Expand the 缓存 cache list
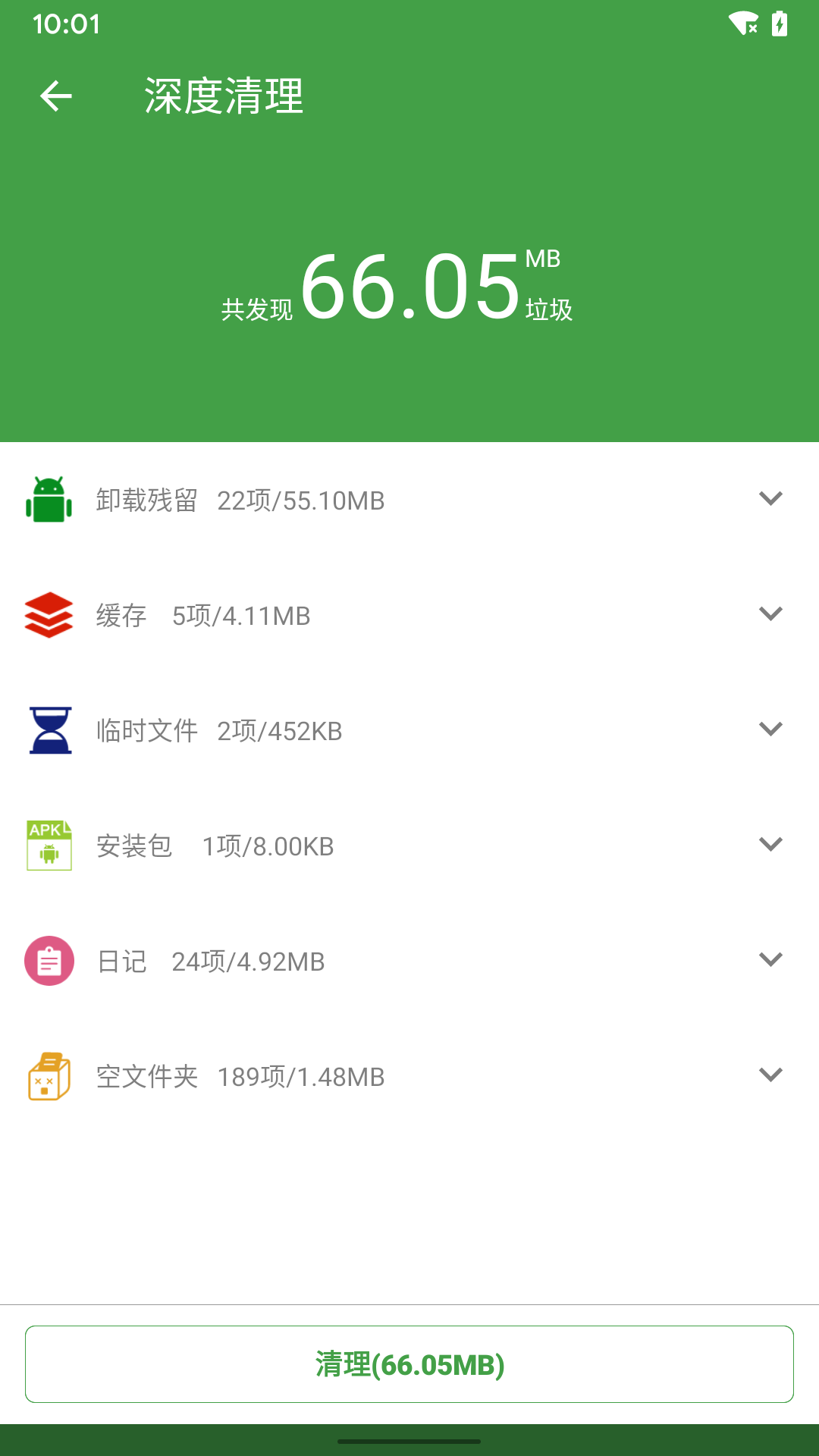This screenshot has height=1456, width=819. point(771,614)
